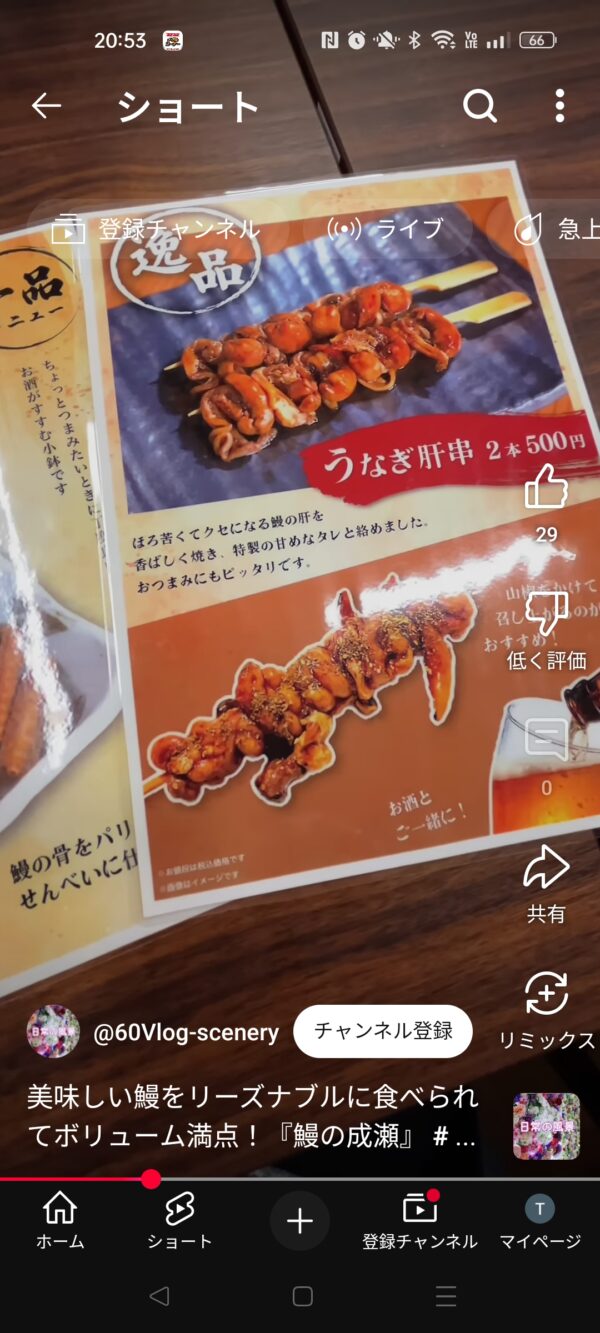600x1333 pixels.
Task: Go to the マイページ tab
Action: point(540,1221)
